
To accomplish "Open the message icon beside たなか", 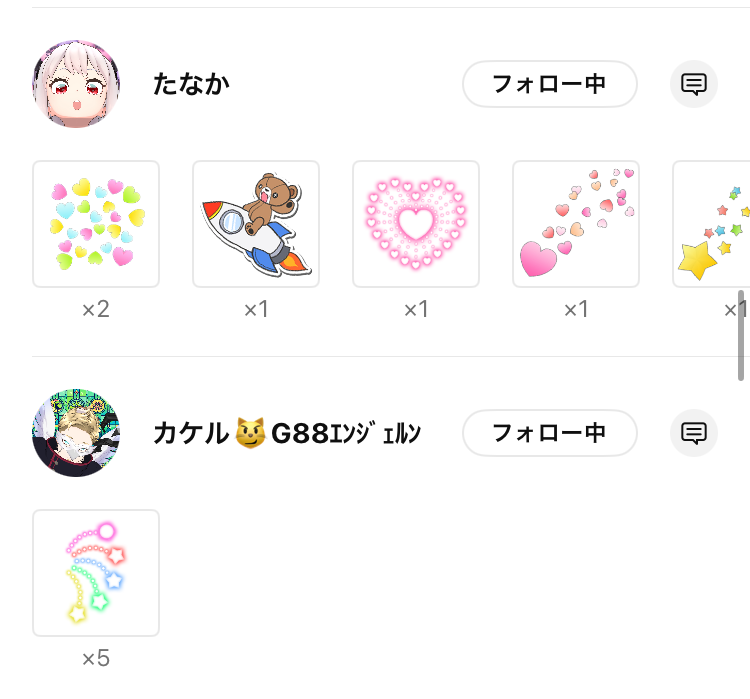I will [x=694, y=84].
